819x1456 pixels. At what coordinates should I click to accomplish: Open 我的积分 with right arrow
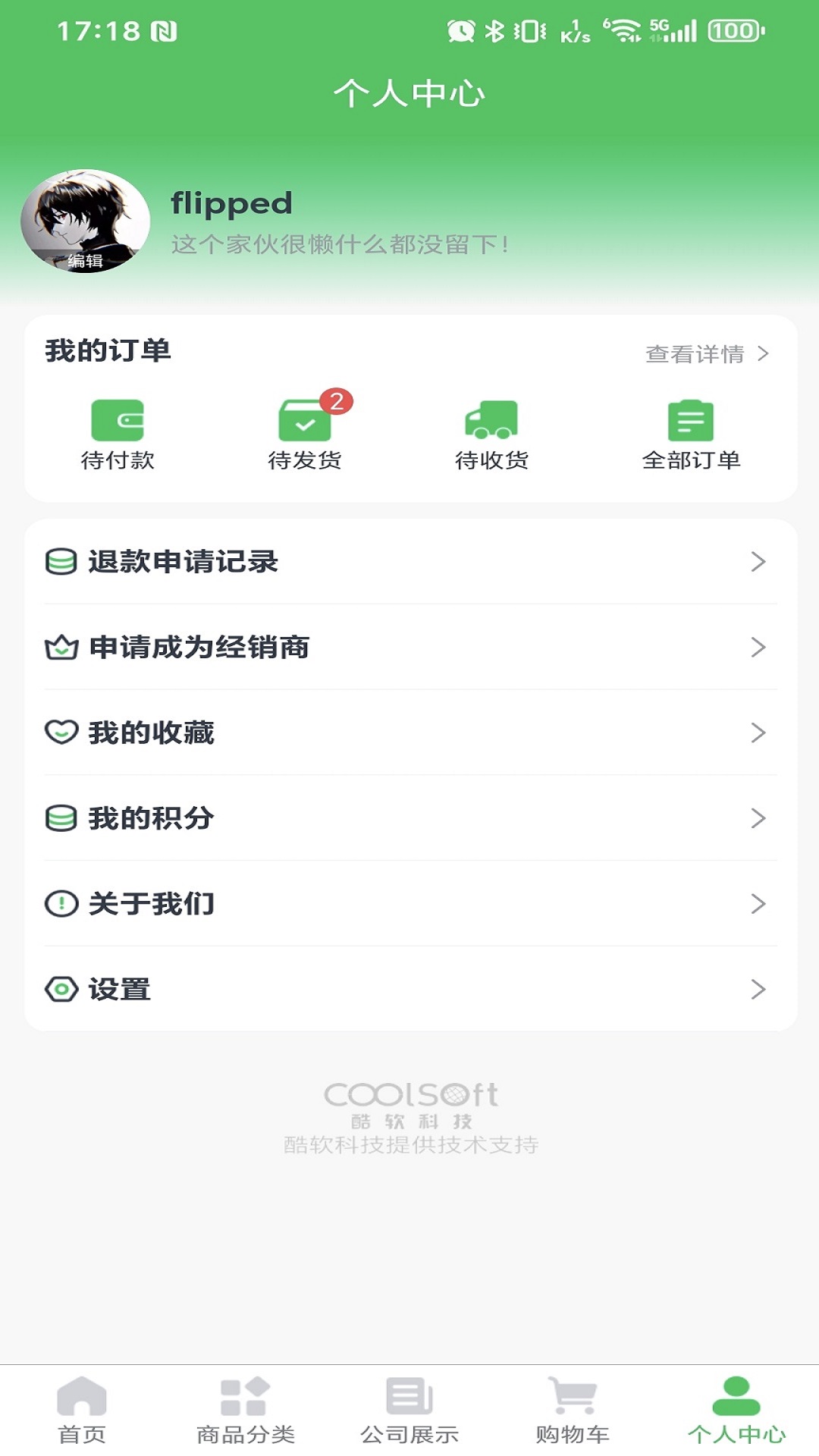756,817
